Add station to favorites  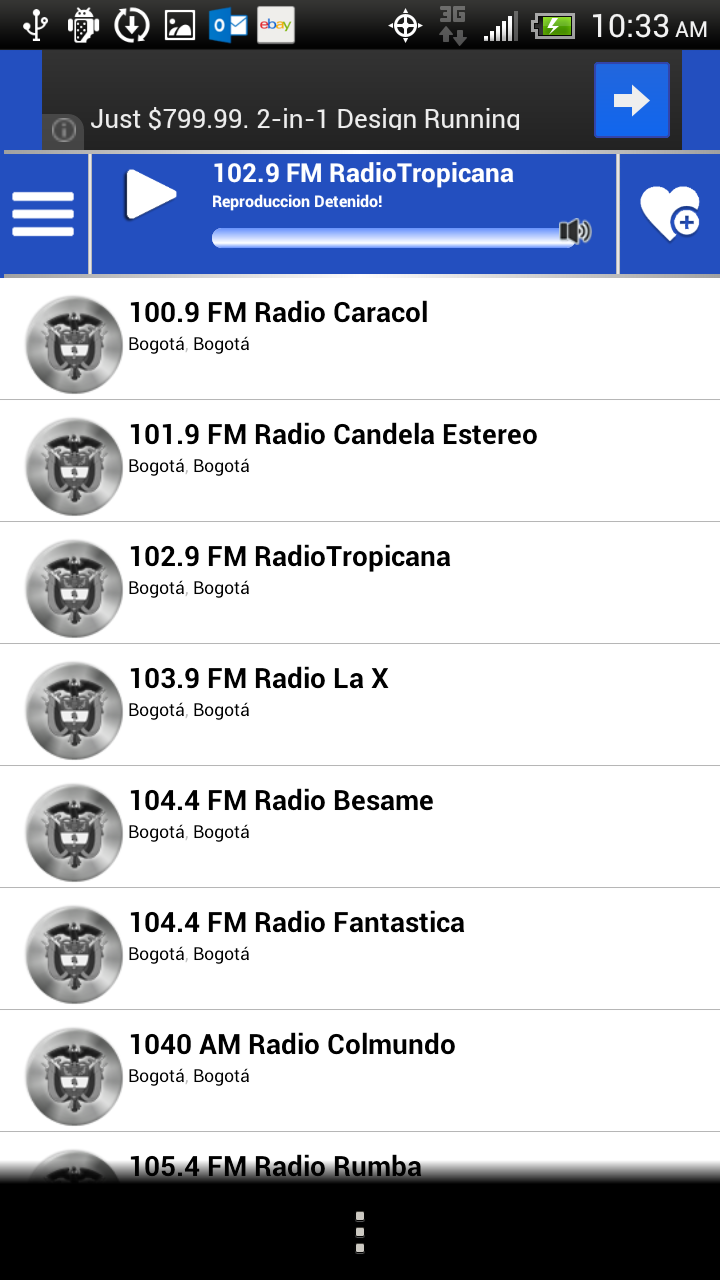(x=670, y=214)
